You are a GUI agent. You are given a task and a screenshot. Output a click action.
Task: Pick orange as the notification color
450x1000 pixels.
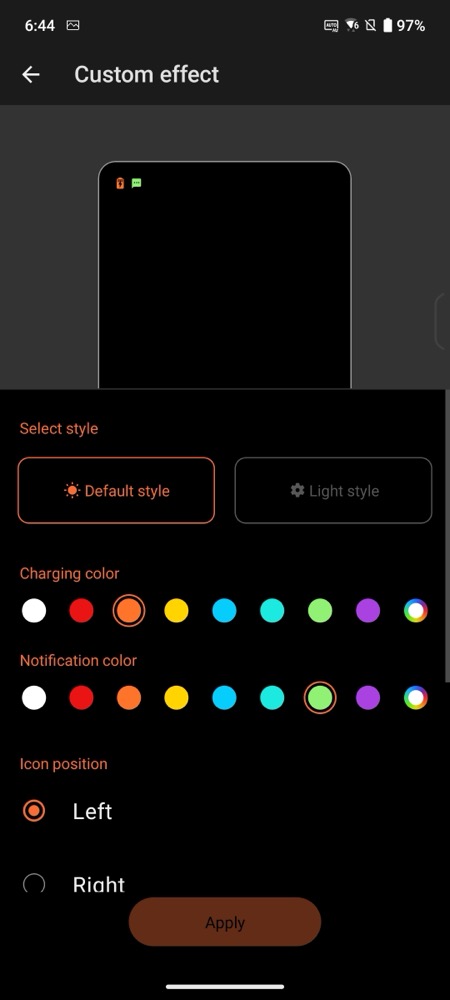pyautogui.click(x=129, y=698)
